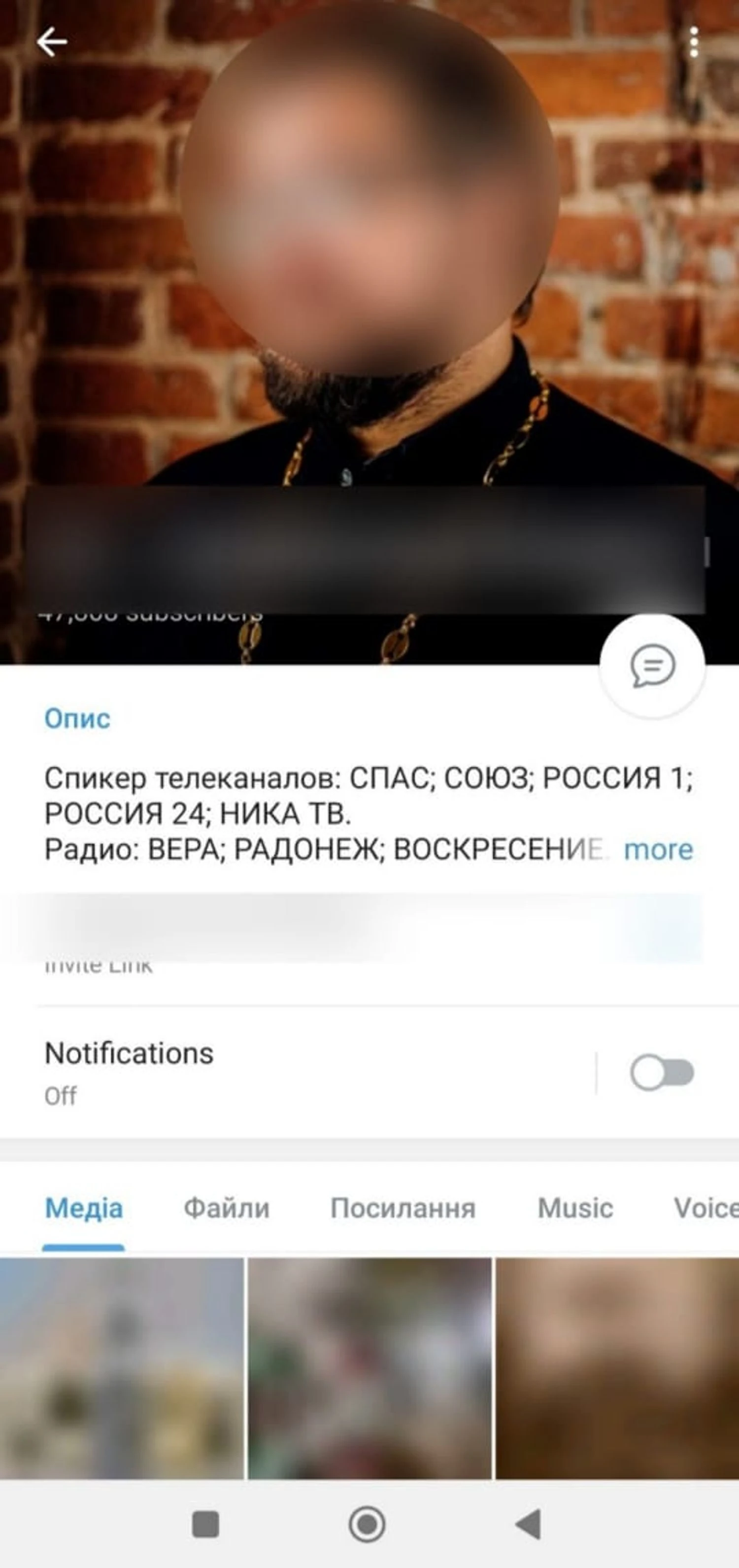Screen dimensions: 739x1568
Task: Open the three-dot overflow menu
Action: (693, 42)
